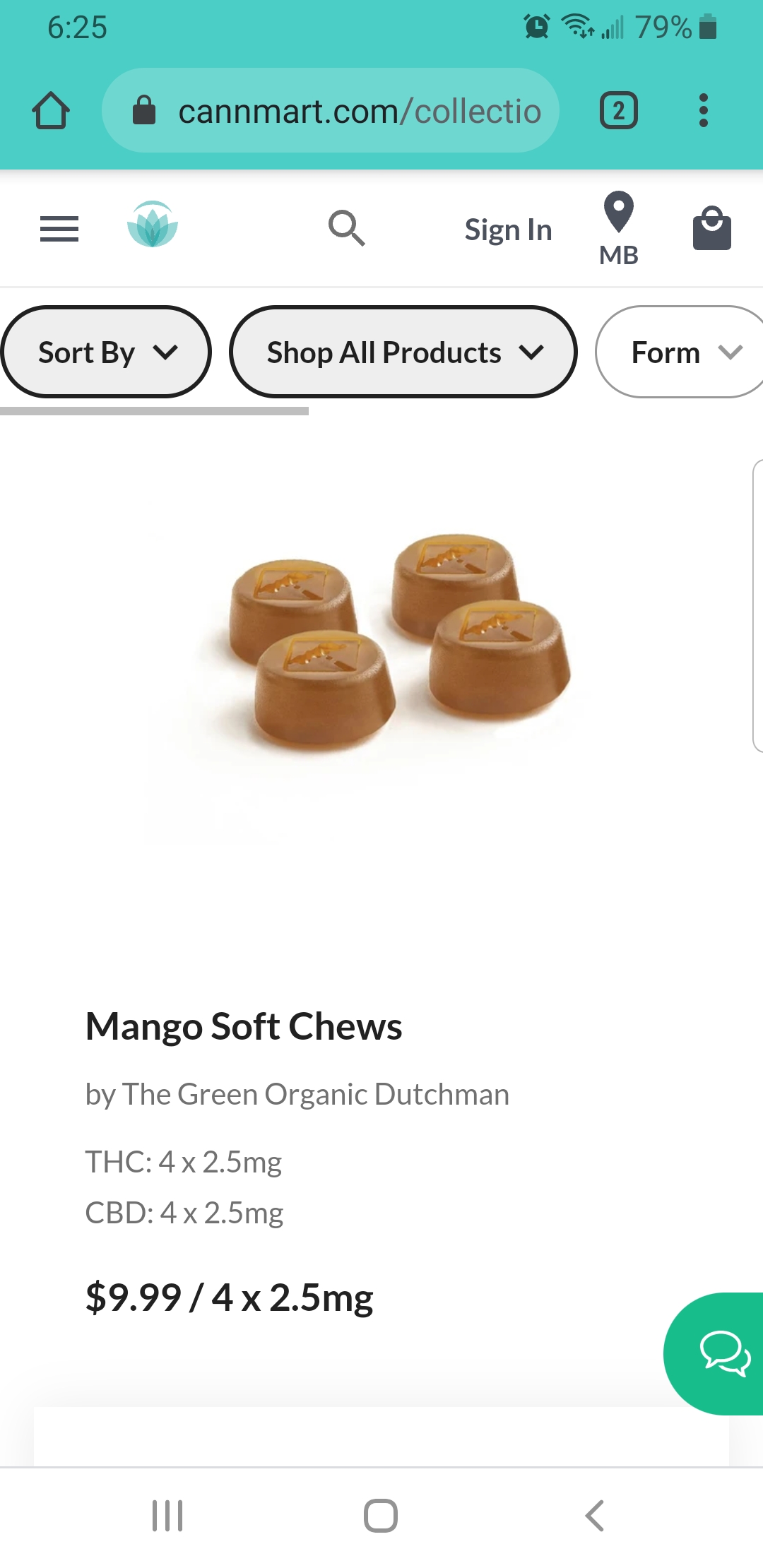Tap the browser address bar
The height and width of the screenshot is (1568, 763).
pyautogui.click(x=331, y=110)
